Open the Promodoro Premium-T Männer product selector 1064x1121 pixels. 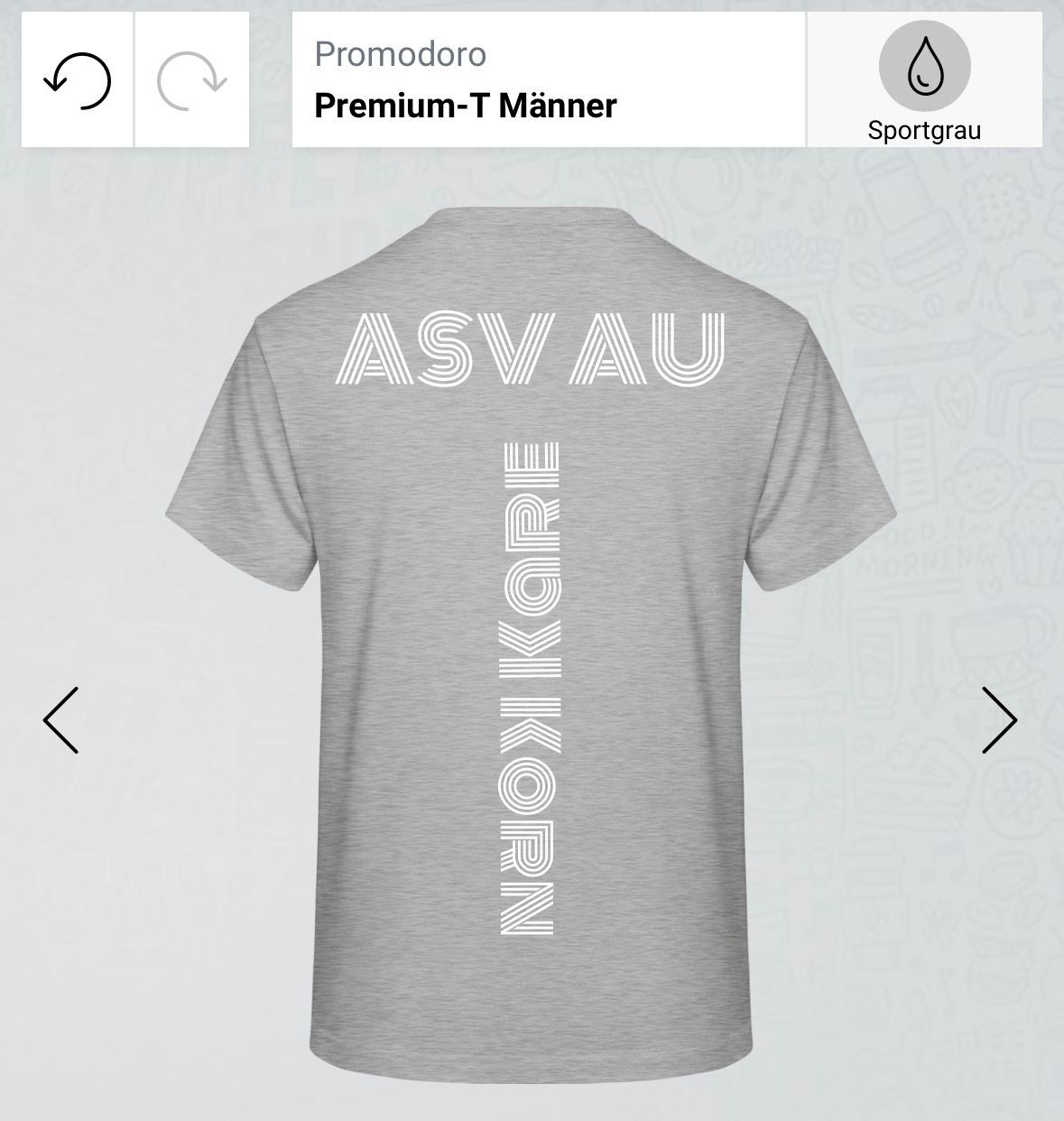coord(548,80)
